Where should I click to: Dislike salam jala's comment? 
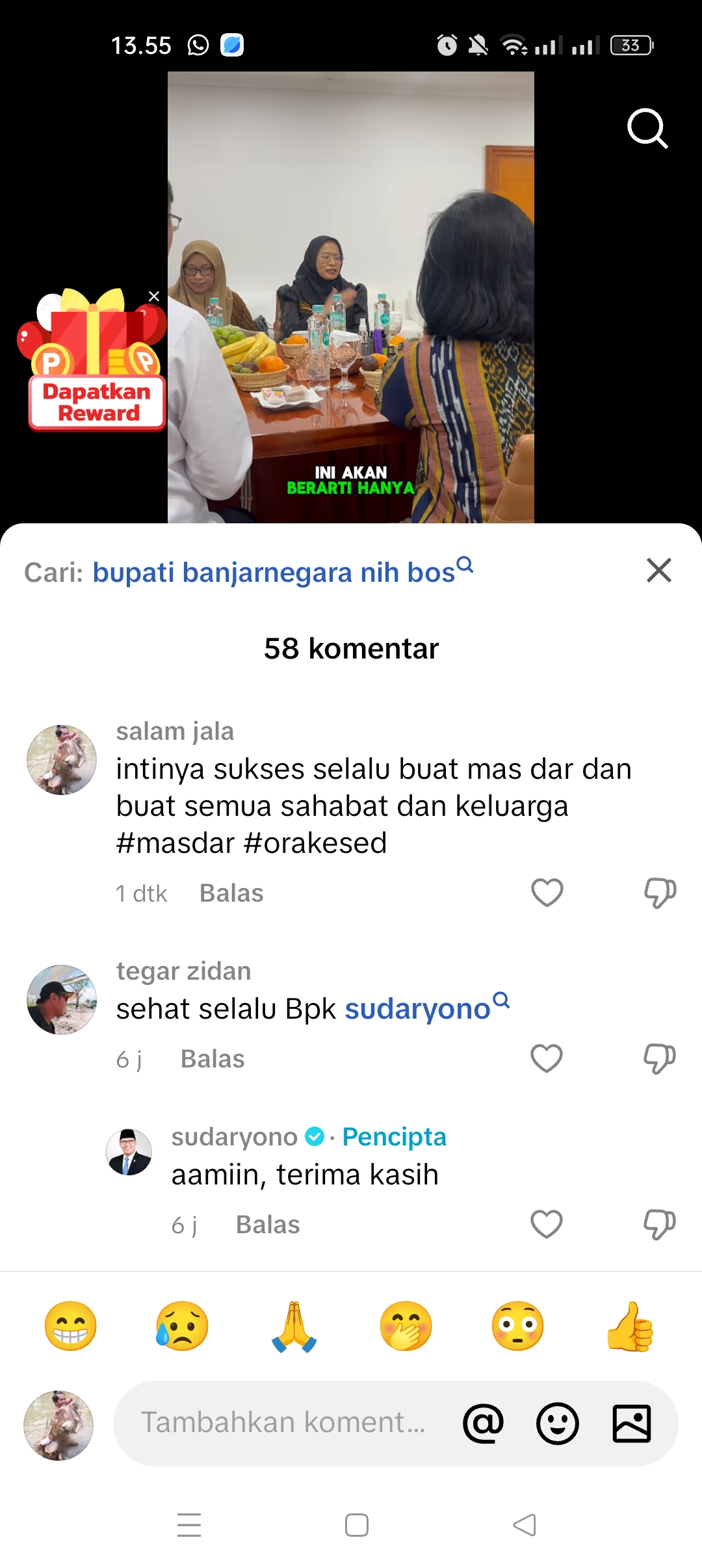tap(660, 893)
